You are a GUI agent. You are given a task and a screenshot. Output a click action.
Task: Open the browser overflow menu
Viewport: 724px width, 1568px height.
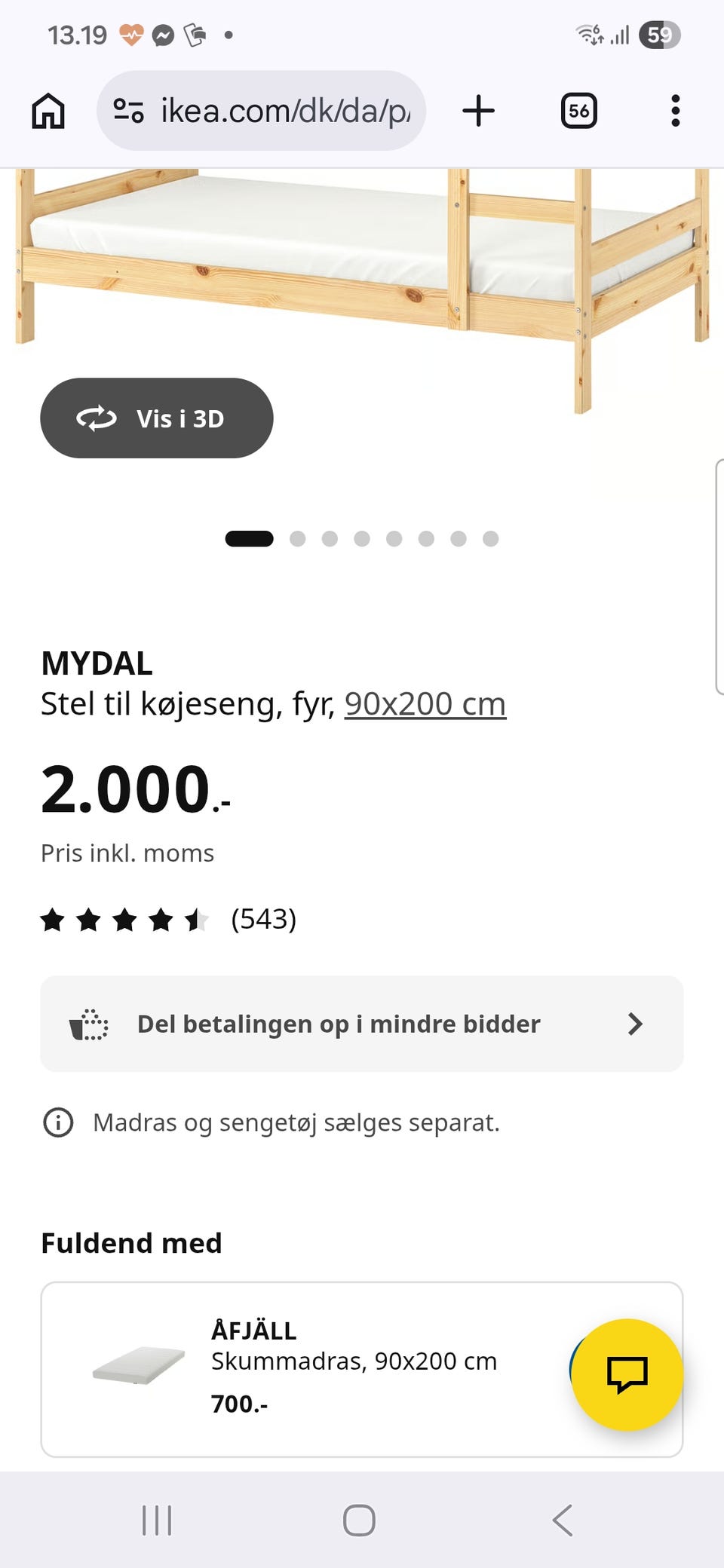point(675,111)
